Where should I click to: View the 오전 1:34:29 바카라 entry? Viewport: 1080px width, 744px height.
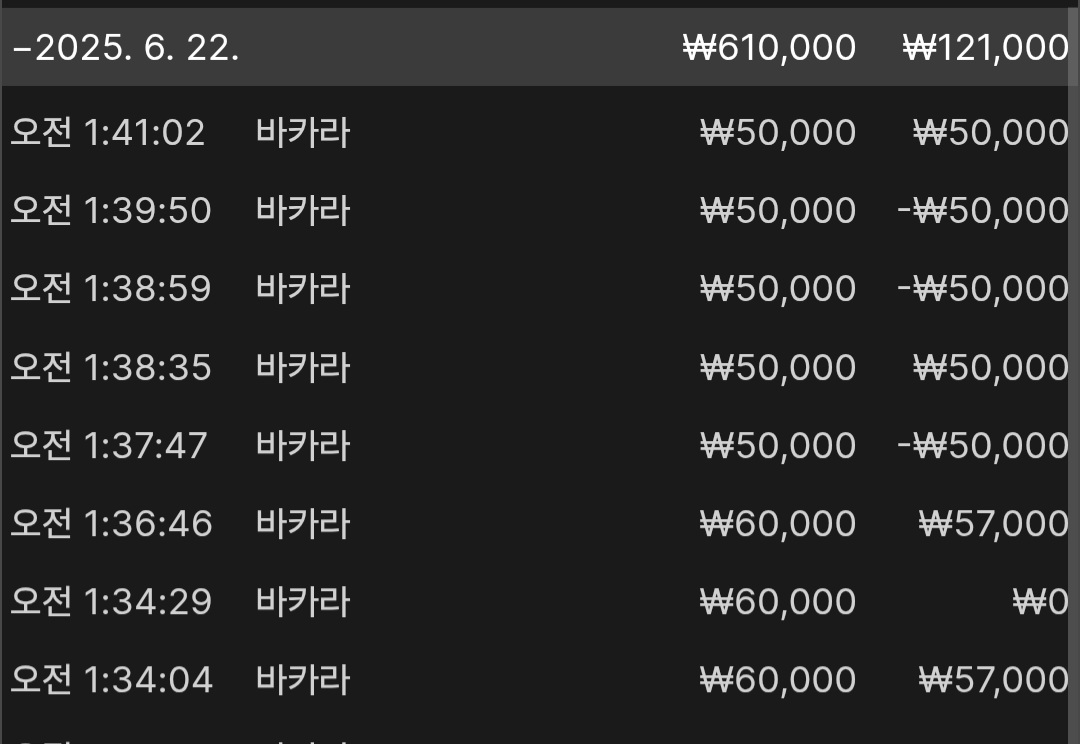[540, 602]
